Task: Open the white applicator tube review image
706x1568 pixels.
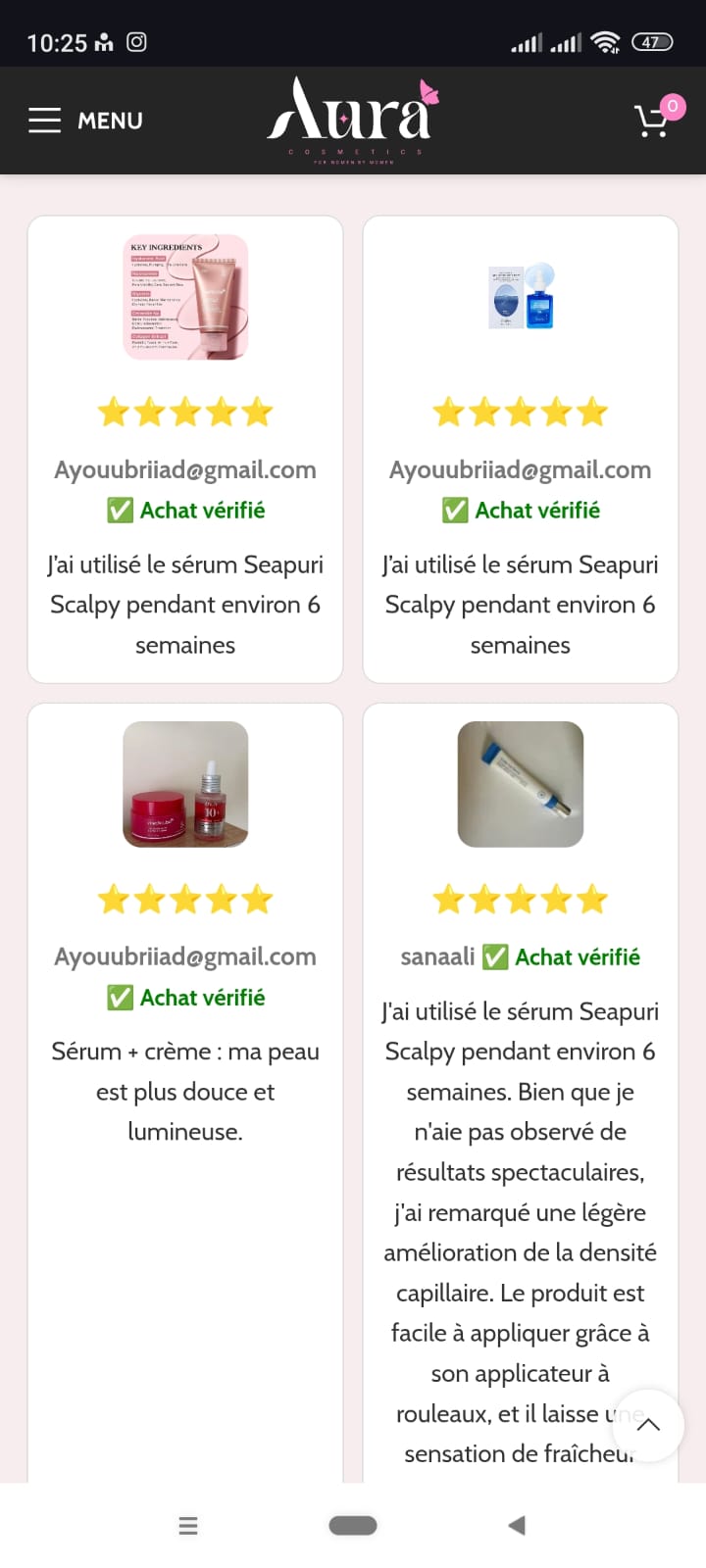Action: [521, 784]
